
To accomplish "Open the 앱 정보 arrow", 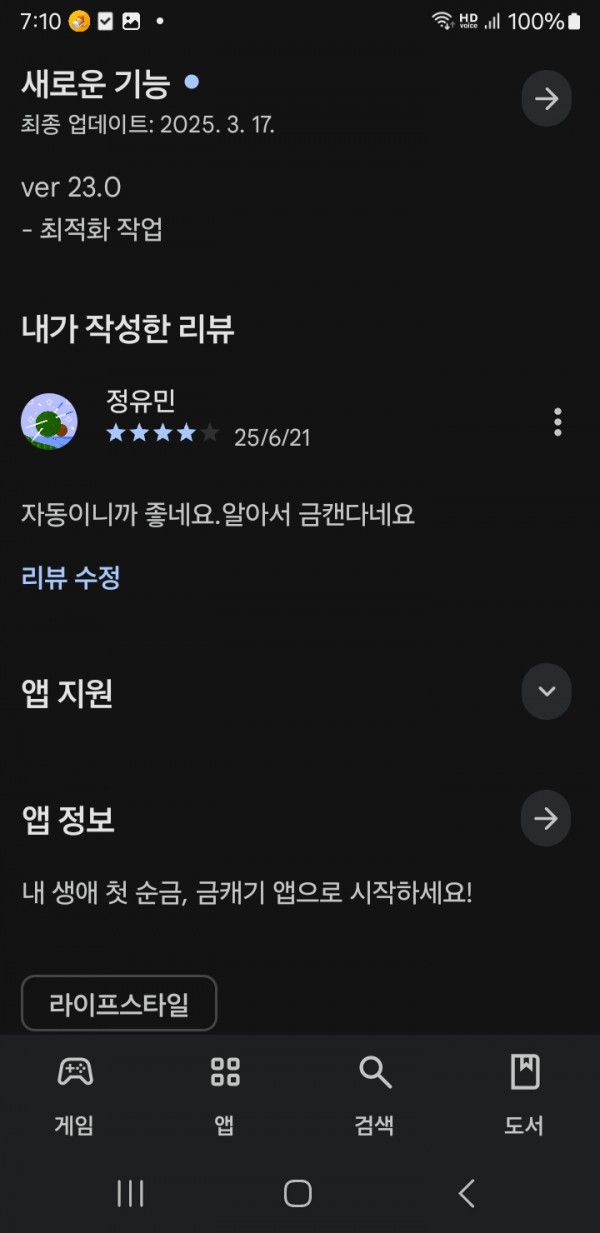I will tap(546, 819).
